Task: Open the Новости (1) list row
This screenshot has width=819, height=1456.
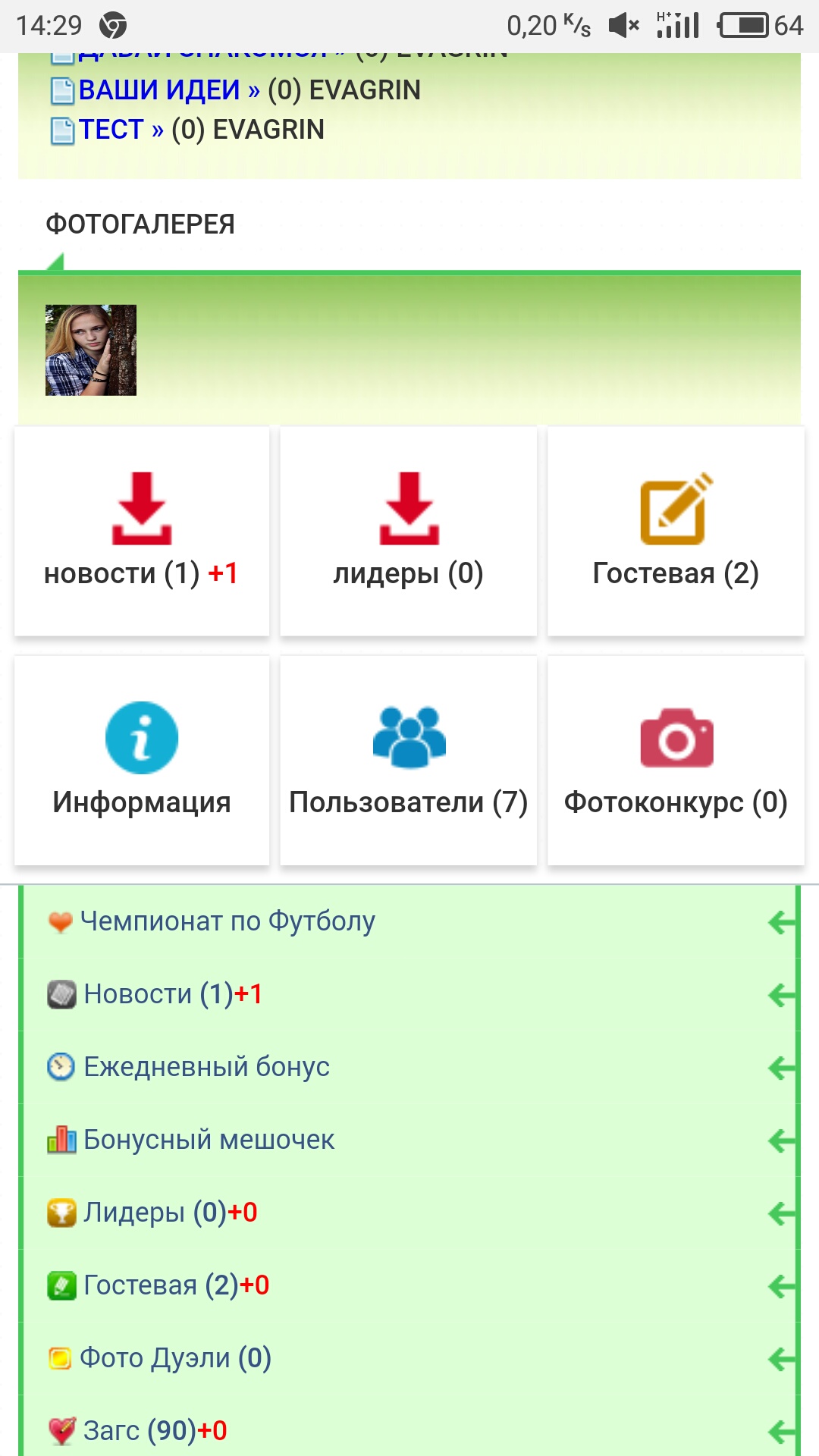Action: pos(173,994)
